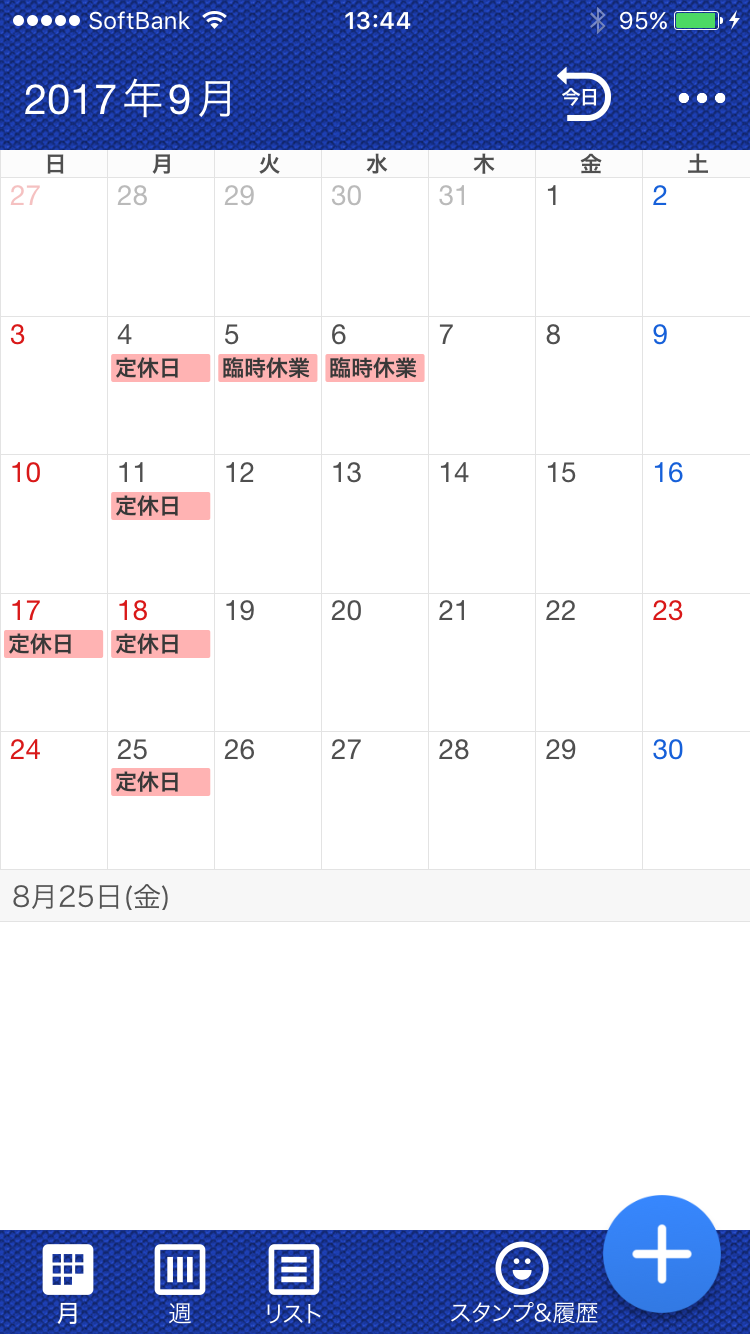Image resolution: width=750 pixels, height=1334 pixels.
Task: Open the スタンプ&履歴 tab
Action: 523,1284
